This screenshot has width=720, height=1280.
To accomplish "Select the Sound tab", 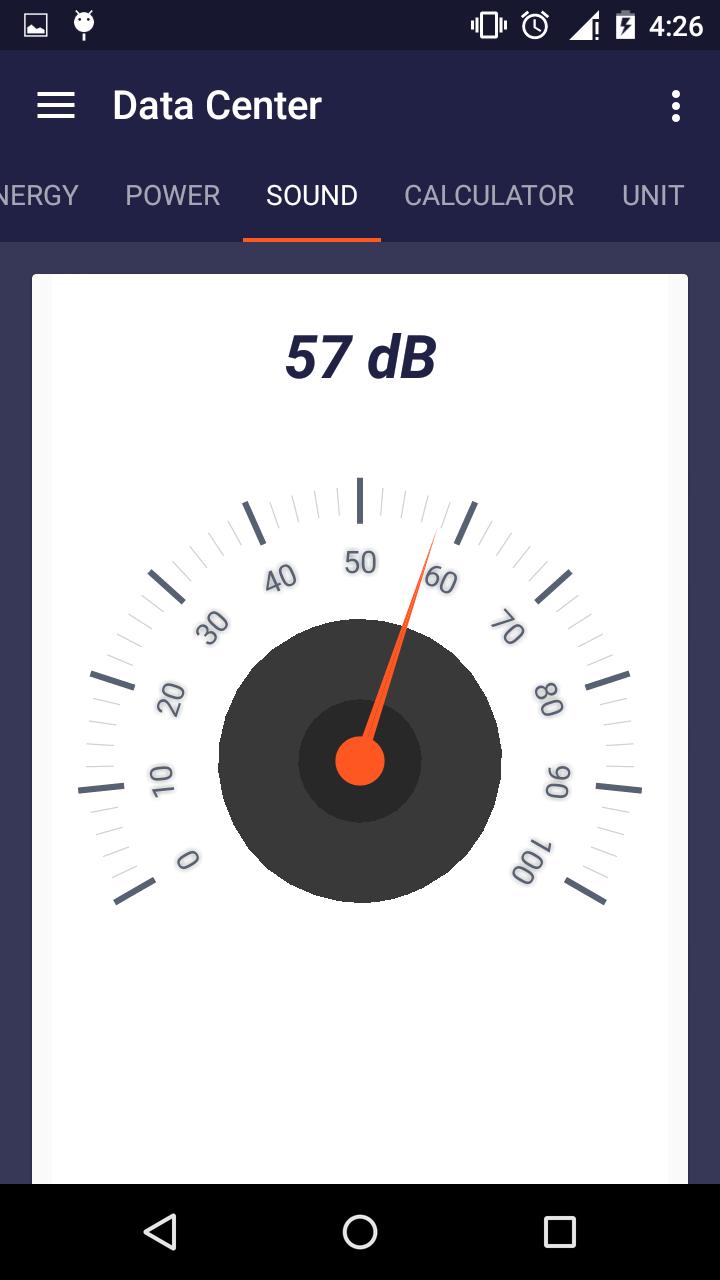I will tap(311, 195).
